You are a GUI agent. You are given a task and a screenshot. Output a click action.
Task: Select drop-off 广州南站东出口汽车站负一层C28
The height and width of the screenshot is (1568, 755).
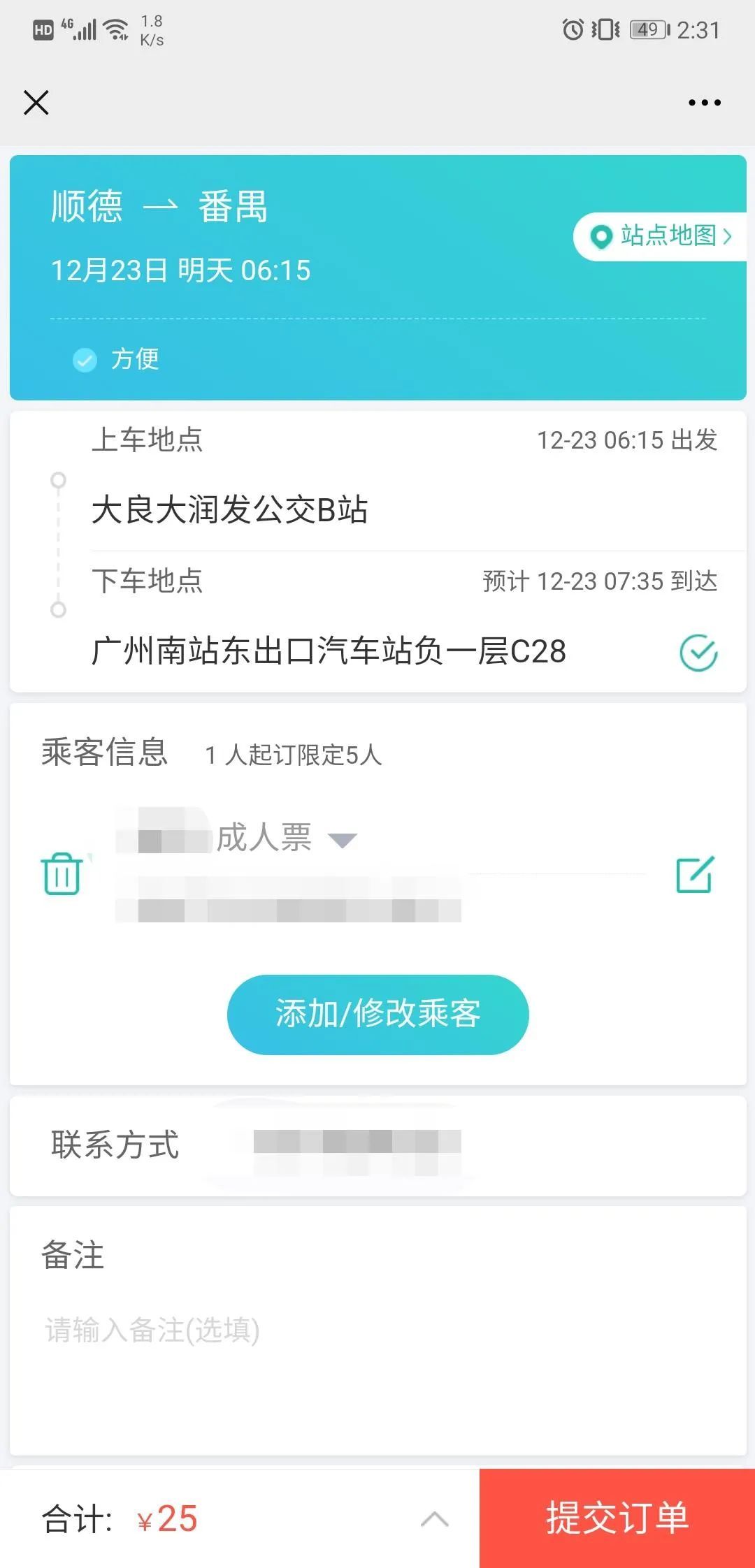click(329, 651)
